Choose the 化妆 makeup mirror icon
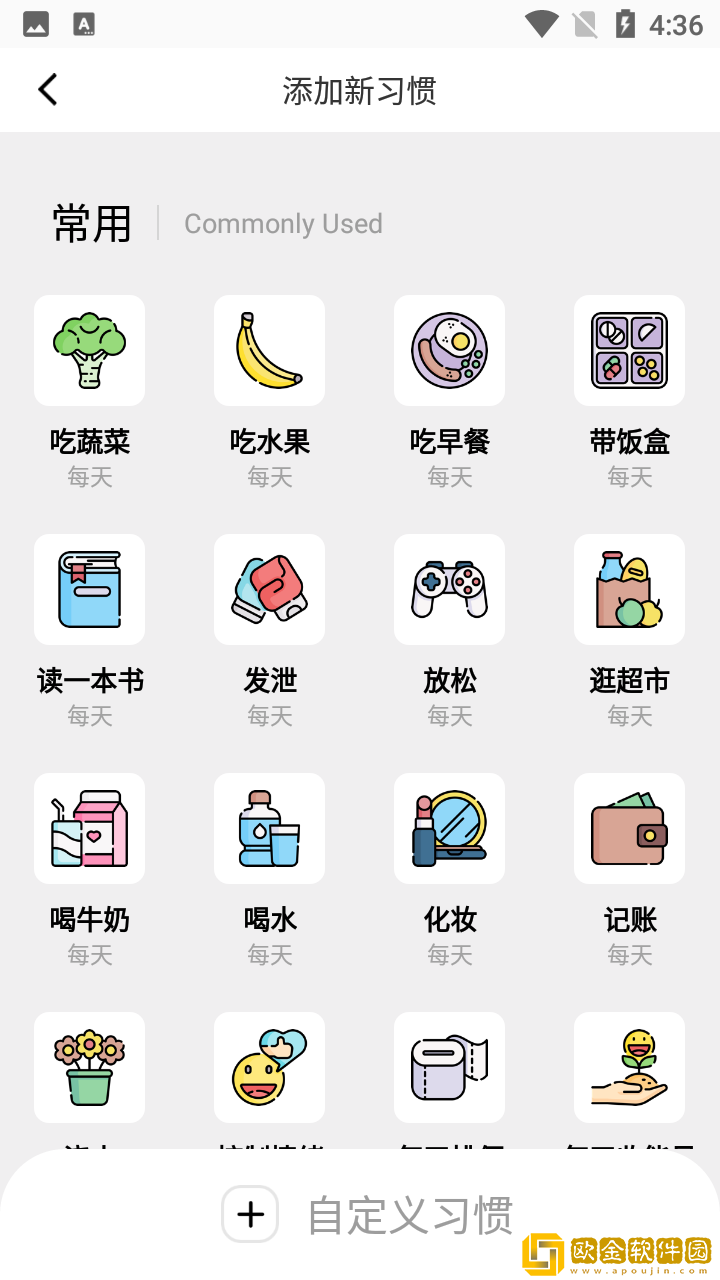Viewport: 720px width, 1280px height. 449,828
